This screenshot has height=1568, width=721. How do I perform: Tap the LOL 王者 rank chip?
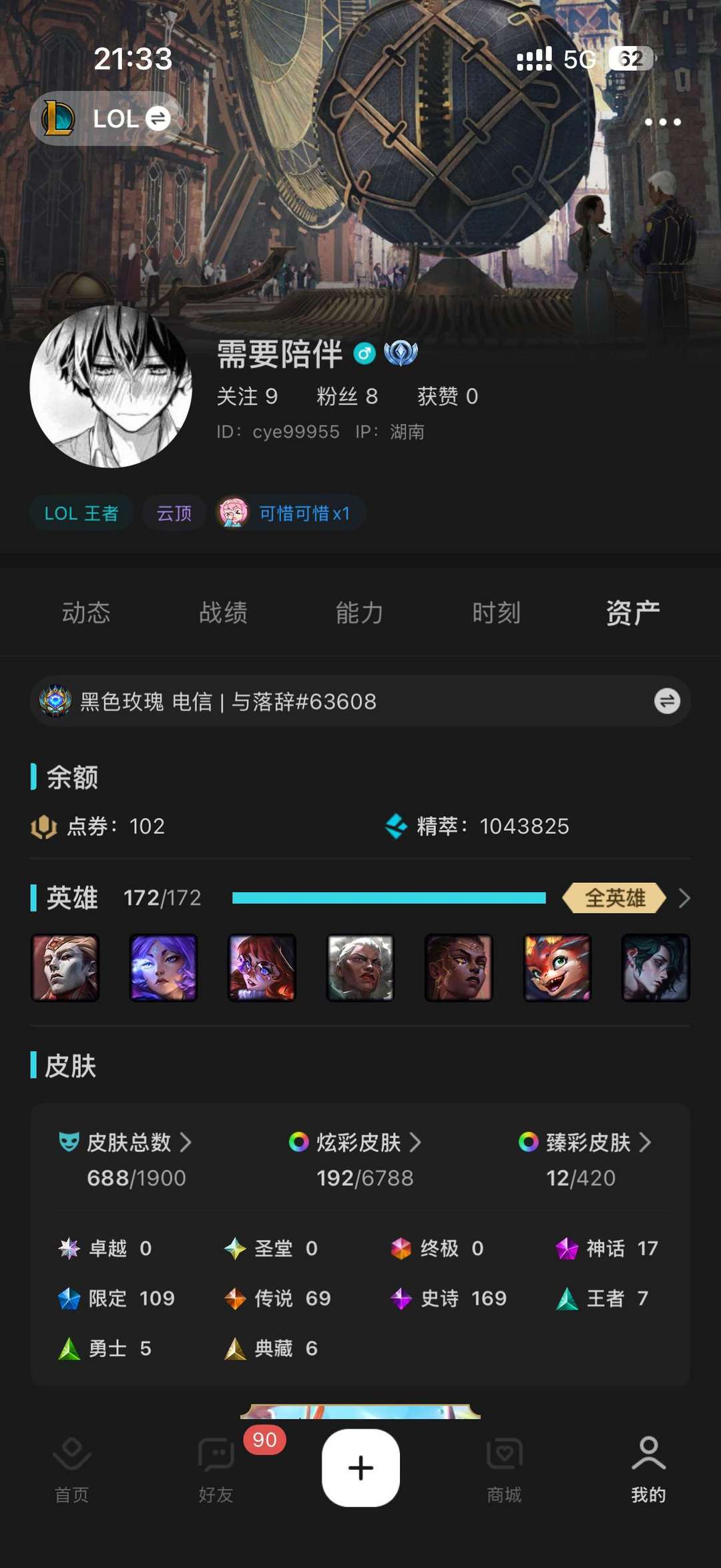coord(81,513)
